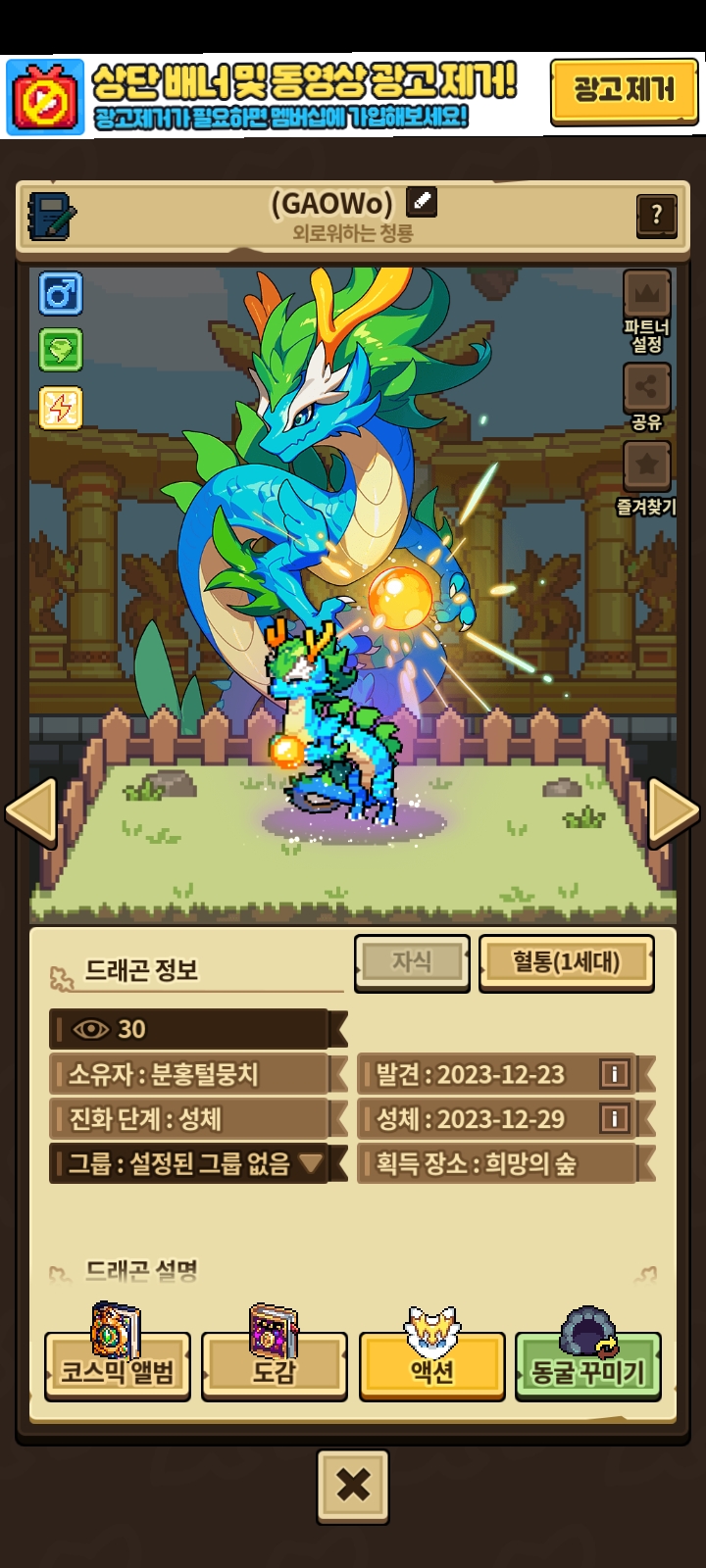Open 코스믹 앨범
The height and width of the screenshot is (1568, 706).
click(x=118, y=1367)
